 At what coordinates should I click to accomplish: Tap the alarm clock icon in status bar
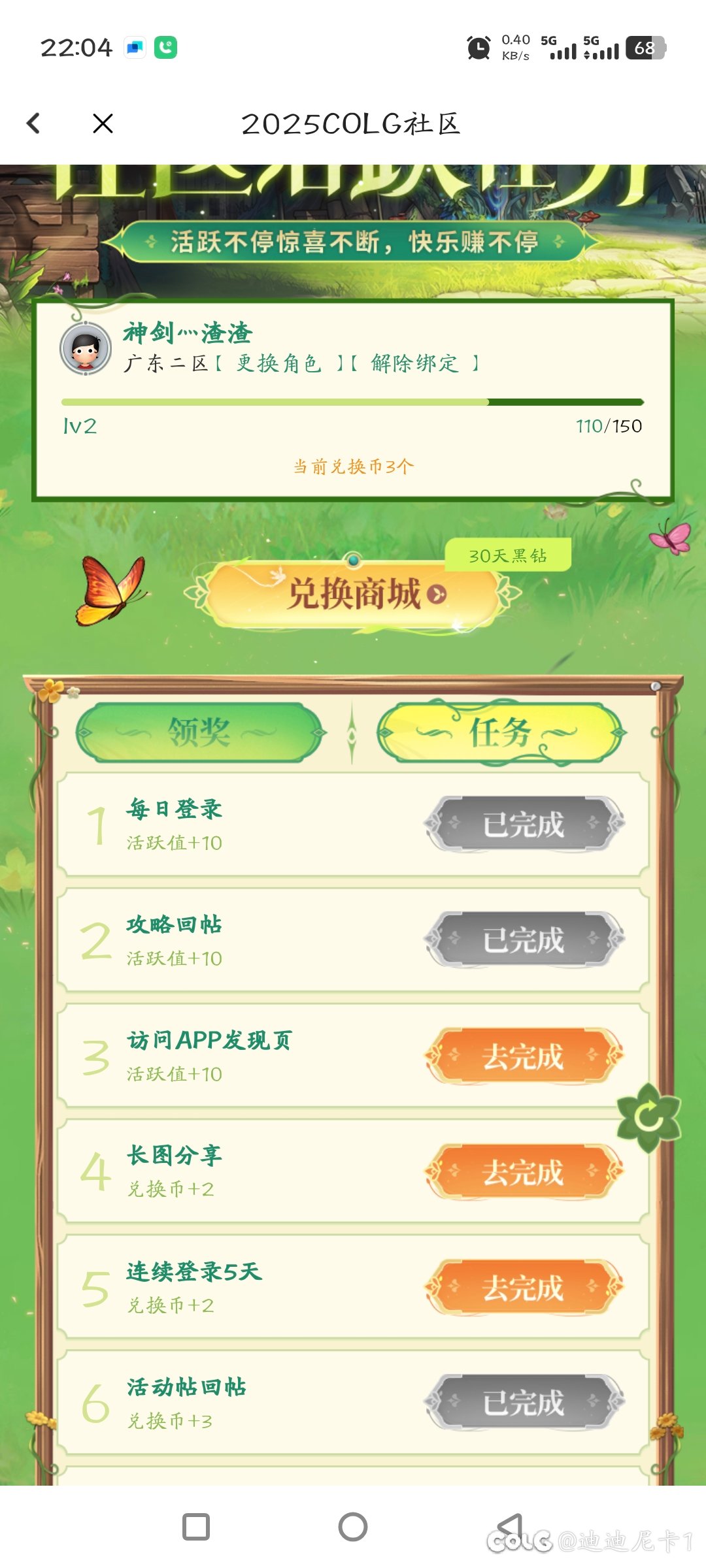478,47
